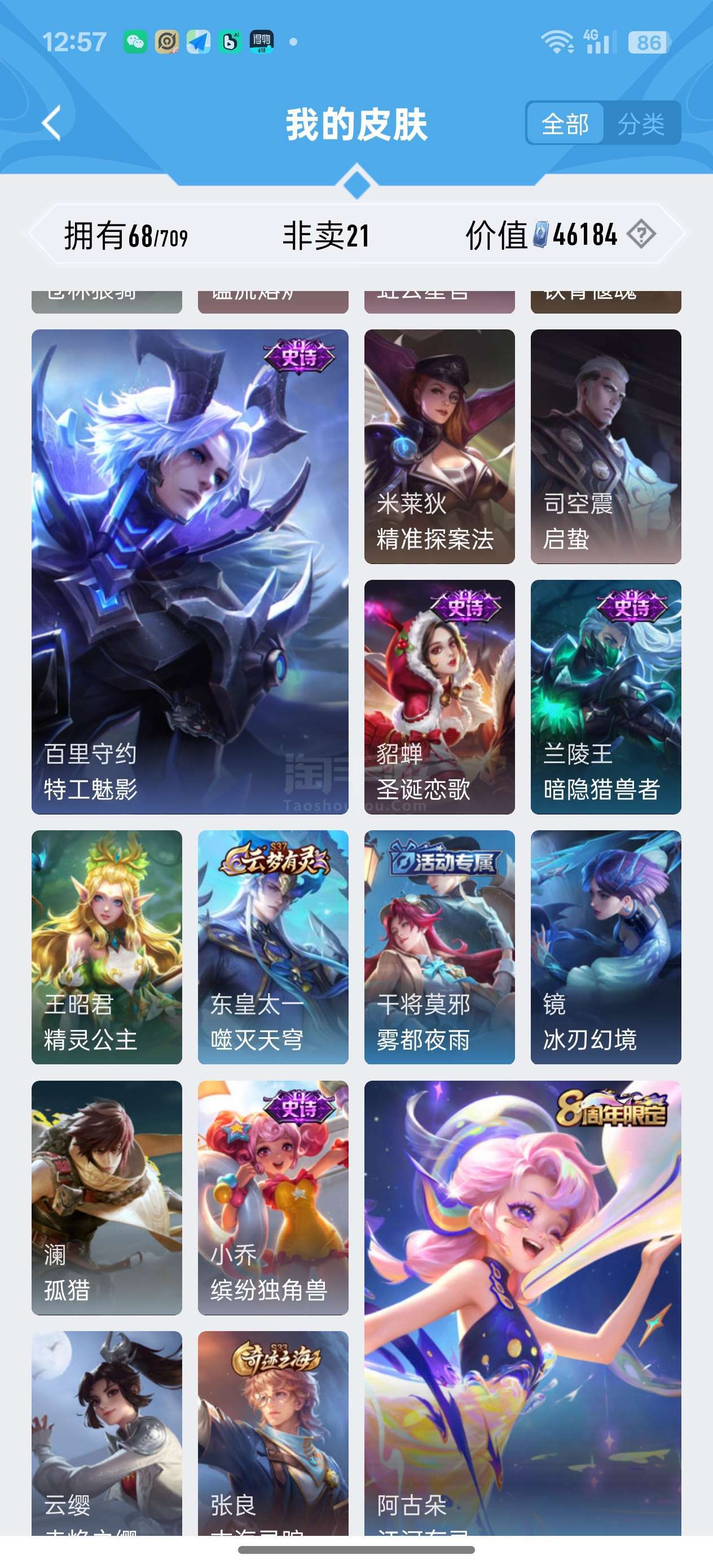Open the value help question icon

[x=641, y=234]
